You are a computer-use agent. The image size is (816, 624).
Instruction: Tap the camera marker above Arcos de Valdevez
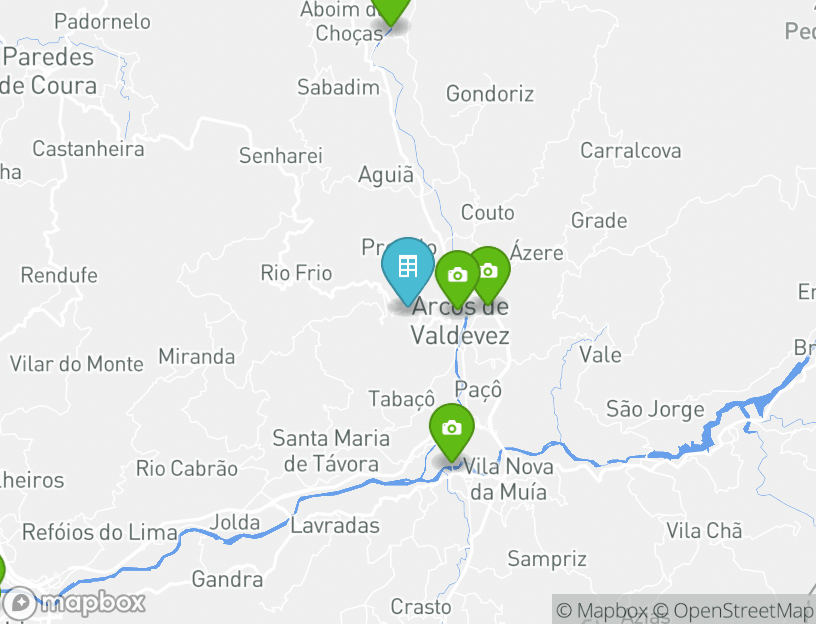click(x=457, y=276)
